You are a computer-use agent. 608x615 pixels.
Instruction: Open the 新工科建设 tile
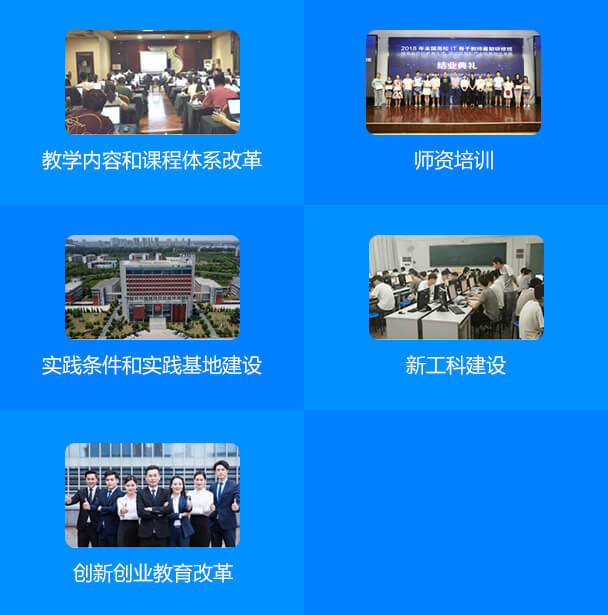click(455, 305)
